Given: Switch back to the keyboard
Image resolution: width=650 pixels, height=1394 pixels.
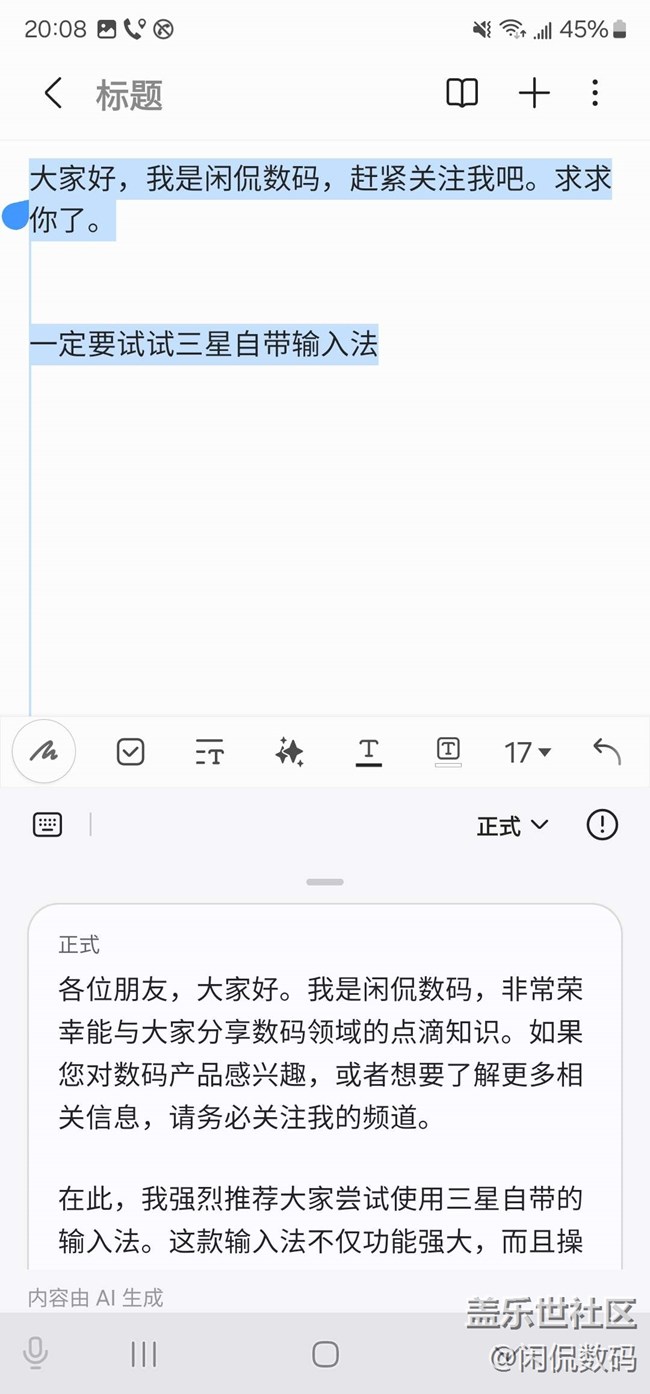Looking at the screenshot, I should (47, 825).
